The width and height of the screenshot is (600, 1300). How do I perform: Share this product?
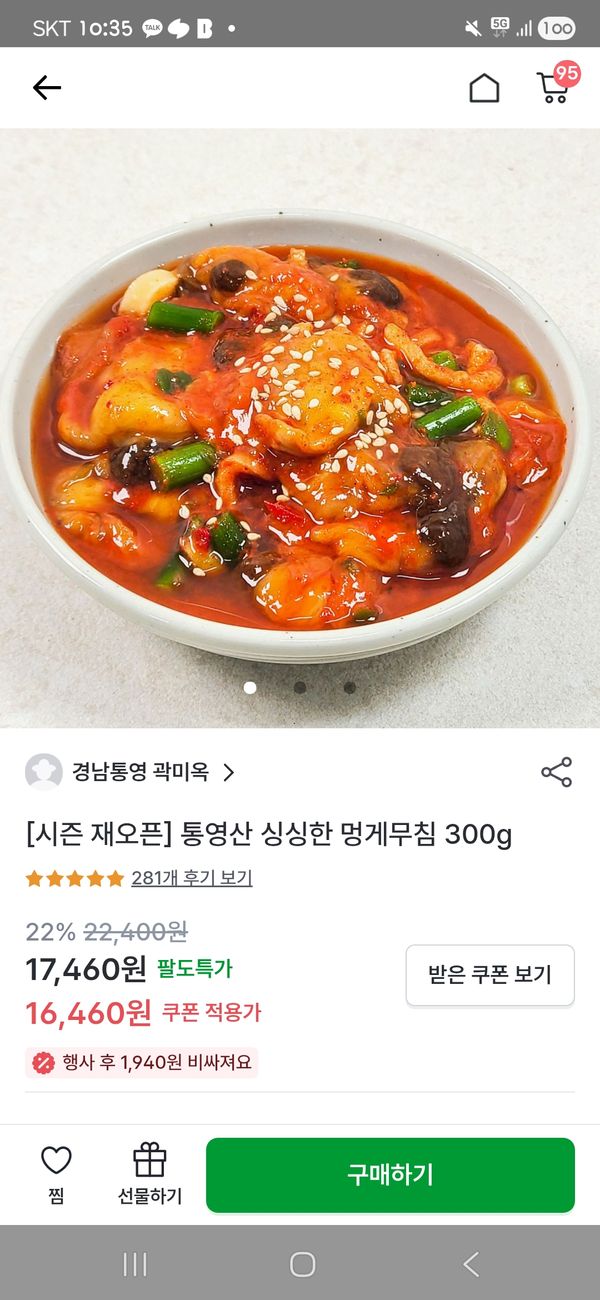556,772
